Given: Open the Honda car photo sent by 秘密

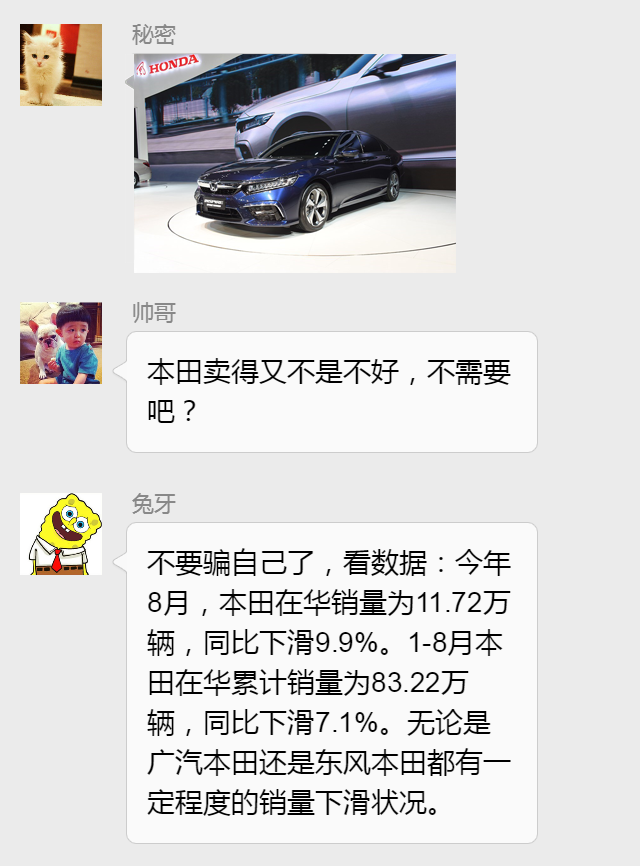Looking at the screenshot, I should point(295,163).
